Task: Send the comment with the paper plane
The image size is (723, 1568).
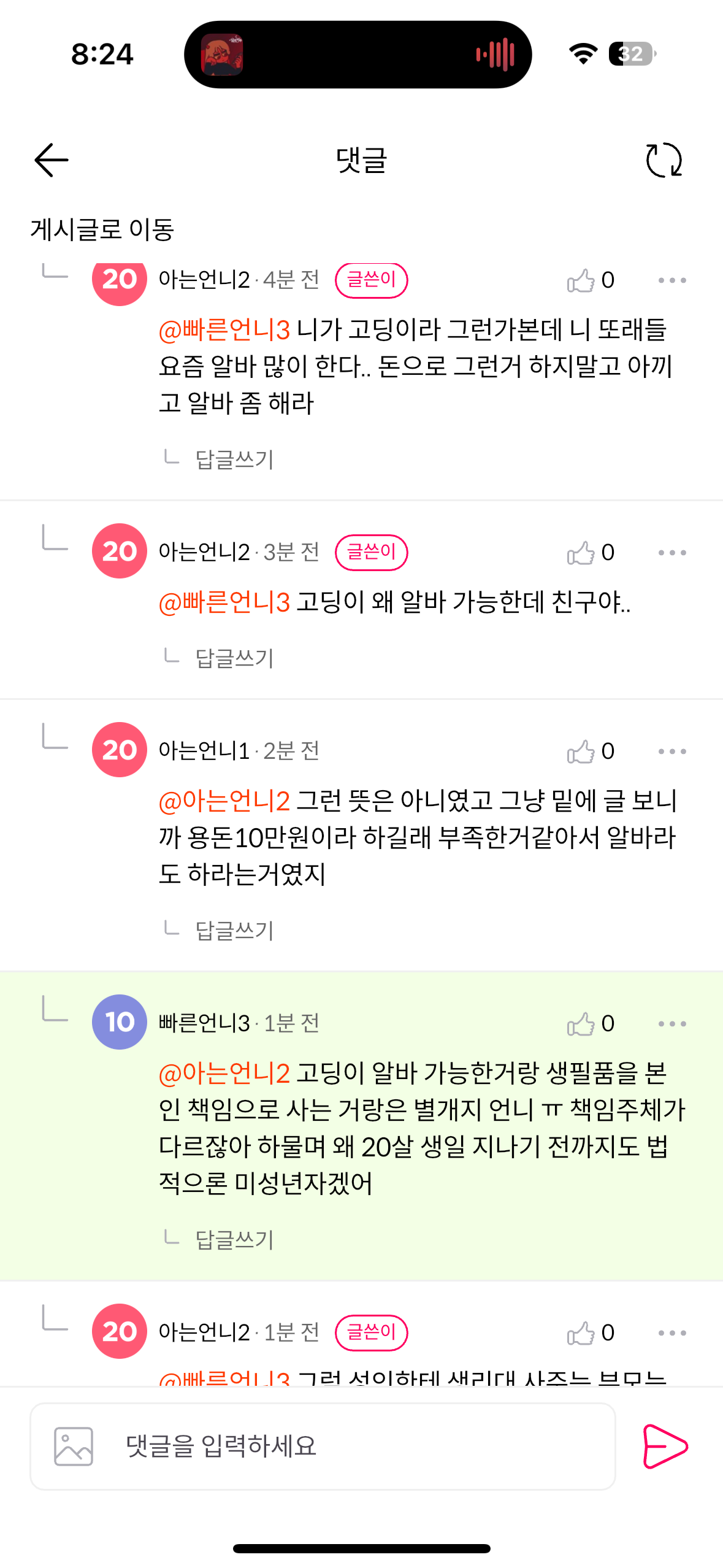Action: click(x=665, y=1446)
